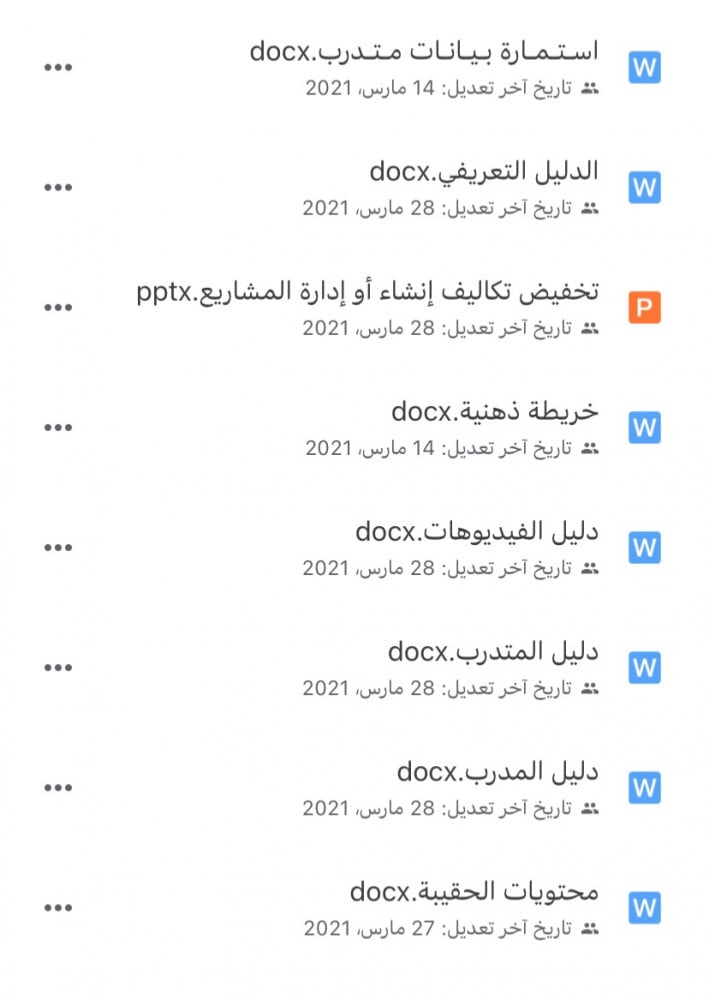Show options for دليل الفيديوهات.docx
This screenshot has width=709, height=1000.
click(x=58, y=547)
